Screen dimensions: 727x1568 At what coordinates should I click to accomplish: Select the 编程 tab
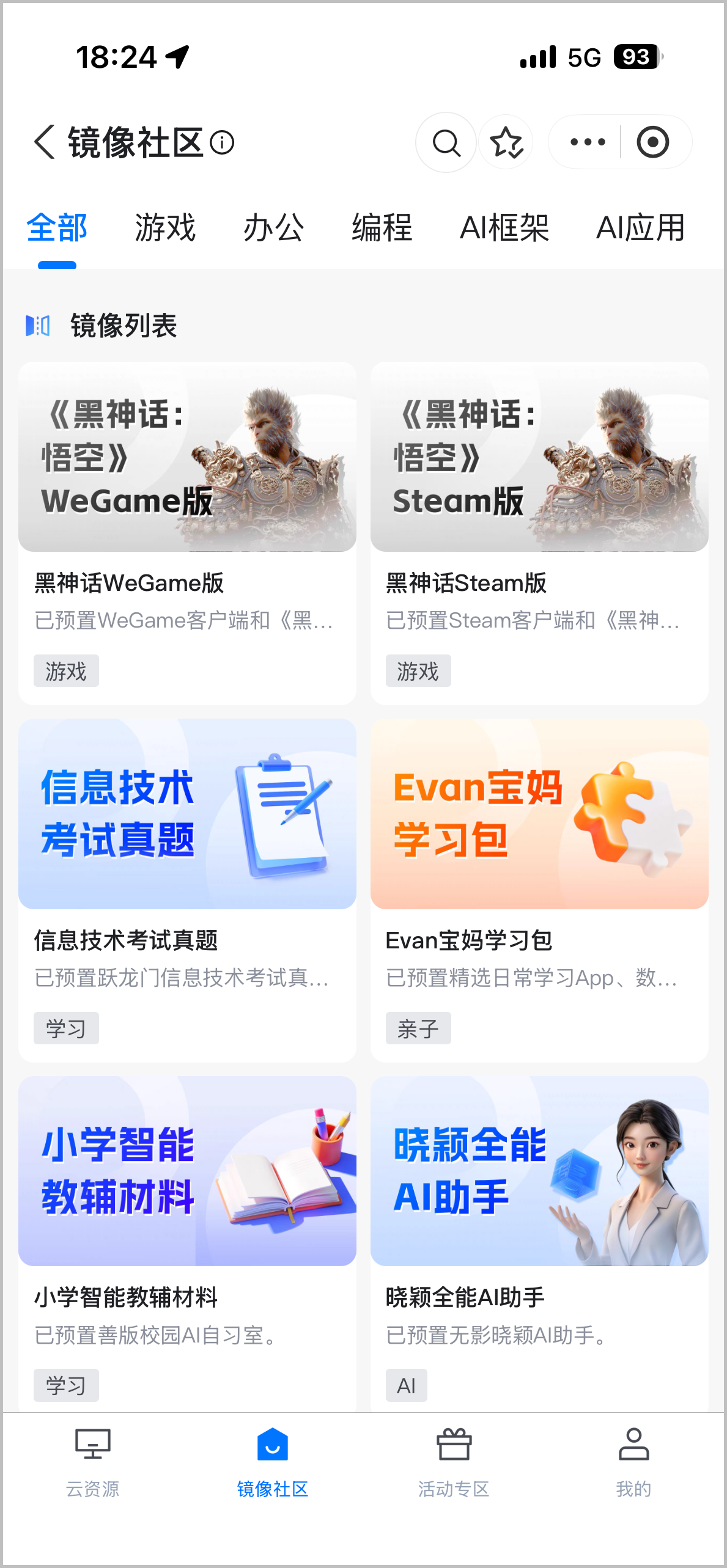point(382,228)
